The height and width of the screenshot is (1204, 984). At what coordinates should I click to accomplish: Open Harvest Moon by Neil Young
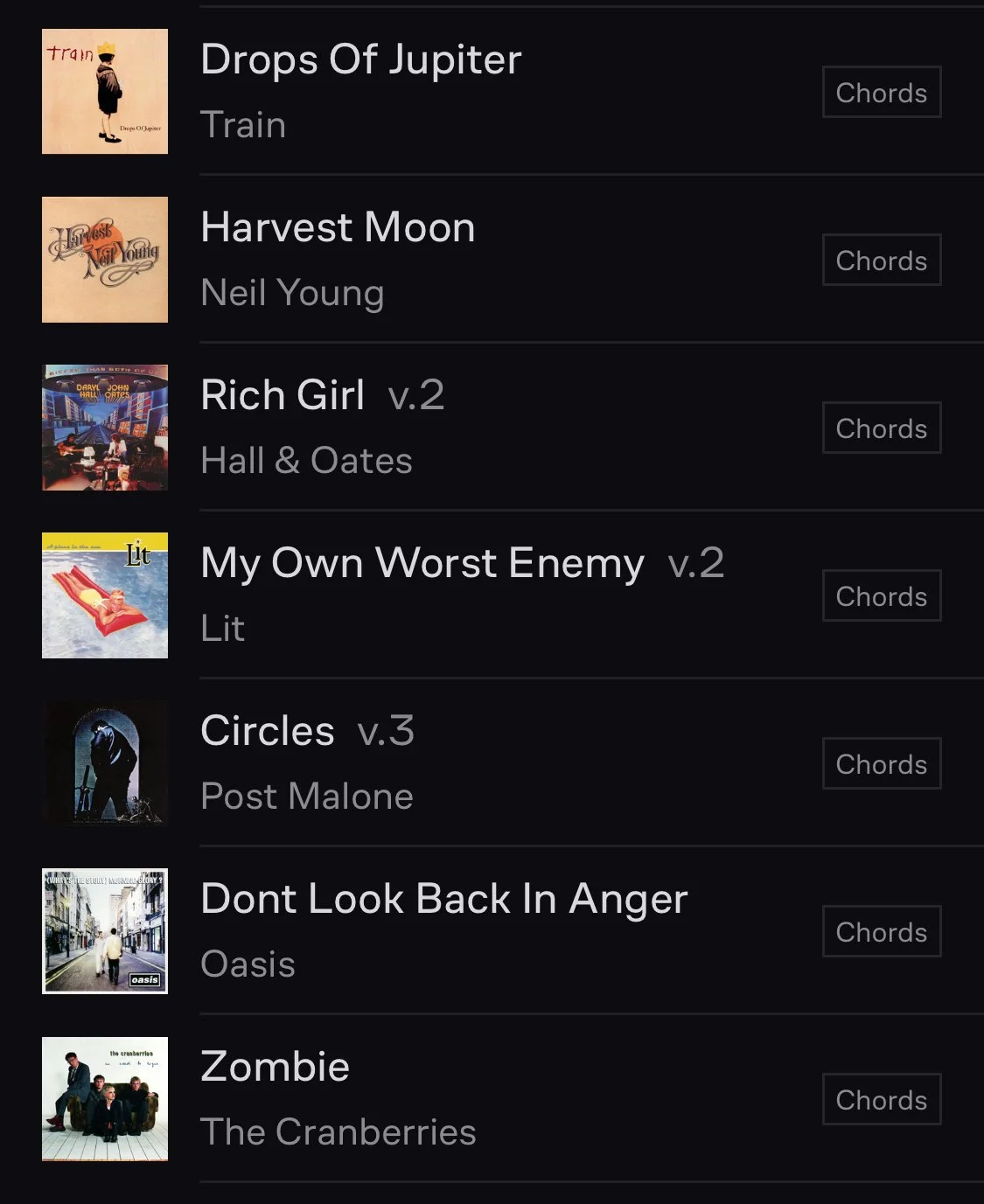click(x=338, y=229)
